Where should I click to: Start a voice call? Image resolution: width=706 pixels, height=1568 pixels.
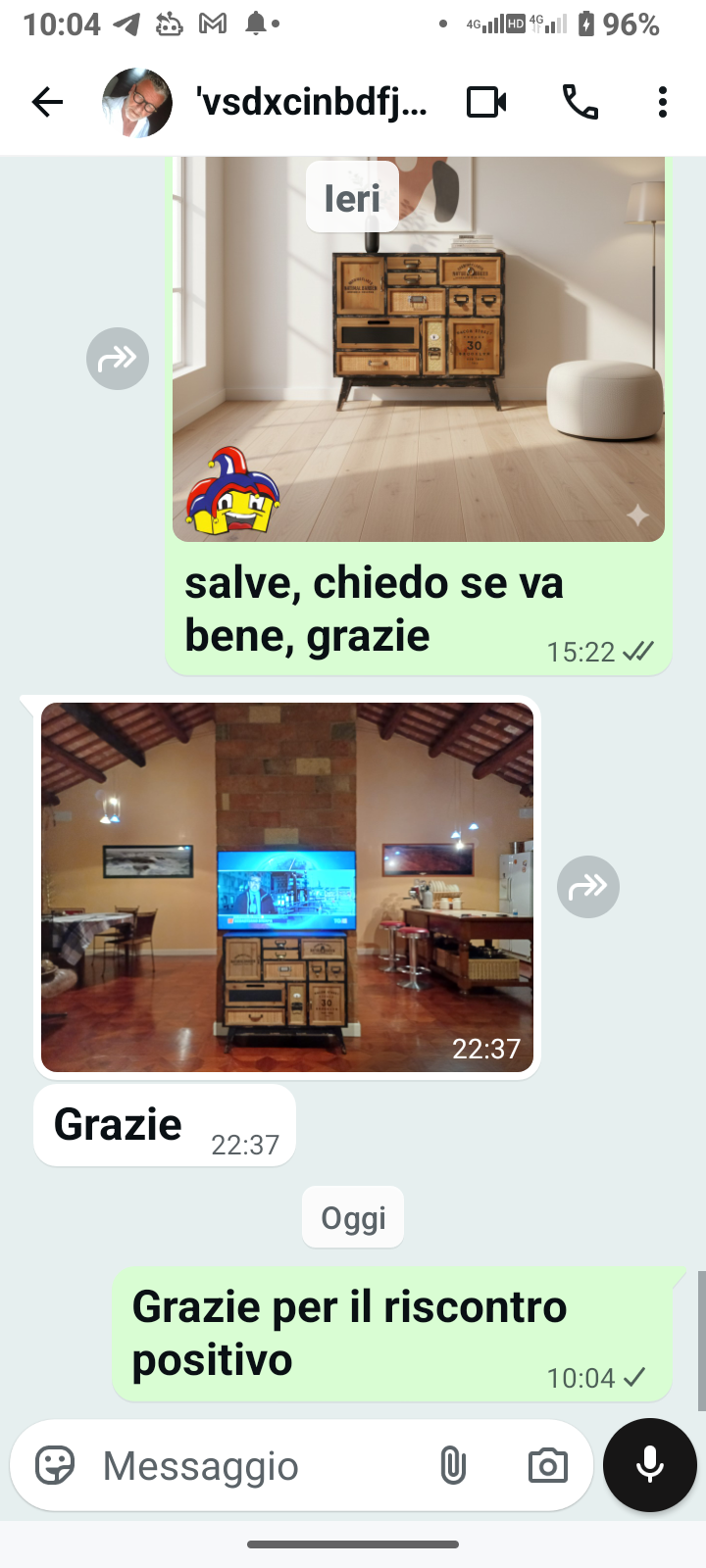[580, 102]
